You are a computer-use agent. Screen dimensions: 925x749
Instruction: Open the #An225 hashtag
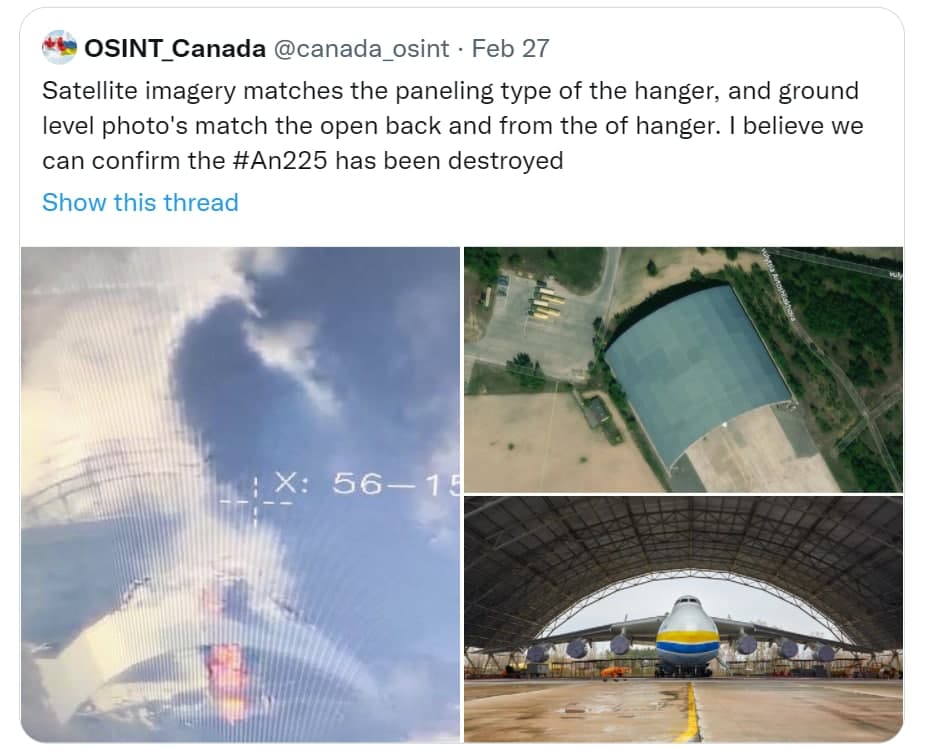point(287,160)
